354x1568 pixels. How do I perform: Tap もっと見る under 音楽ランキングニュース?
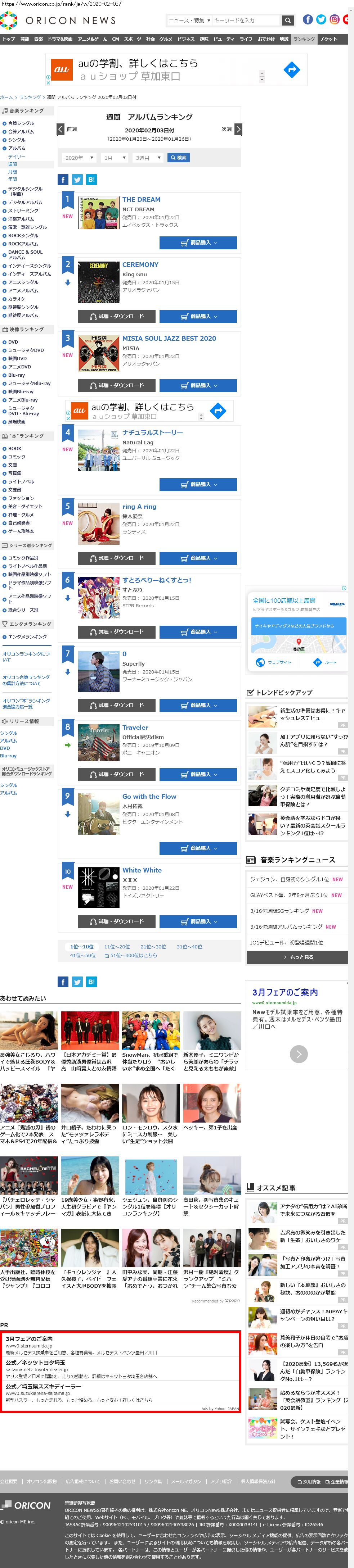pyautogui.click(x=297, y=957)
